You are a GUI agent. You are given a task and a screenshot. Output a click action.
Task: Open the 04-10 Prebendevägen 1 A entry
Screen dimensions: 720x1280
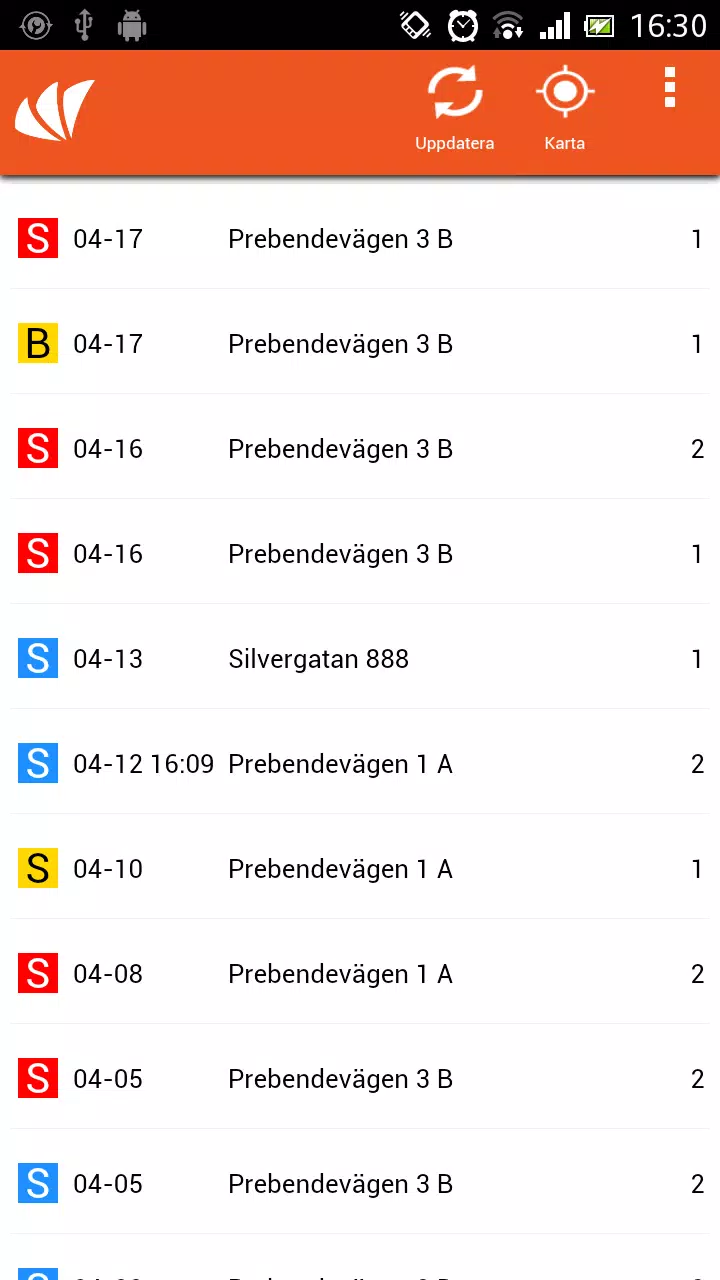click(x=360, y=869)
